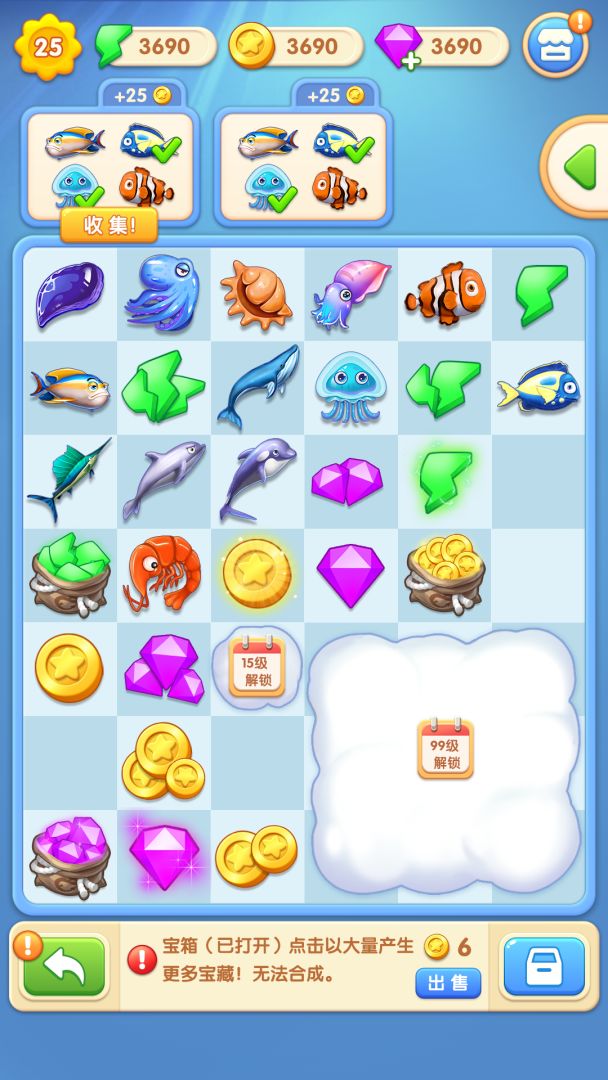Select the pink squid tile
The image size is (608, 1080).
pyautogui.click(x=350, y=293)
